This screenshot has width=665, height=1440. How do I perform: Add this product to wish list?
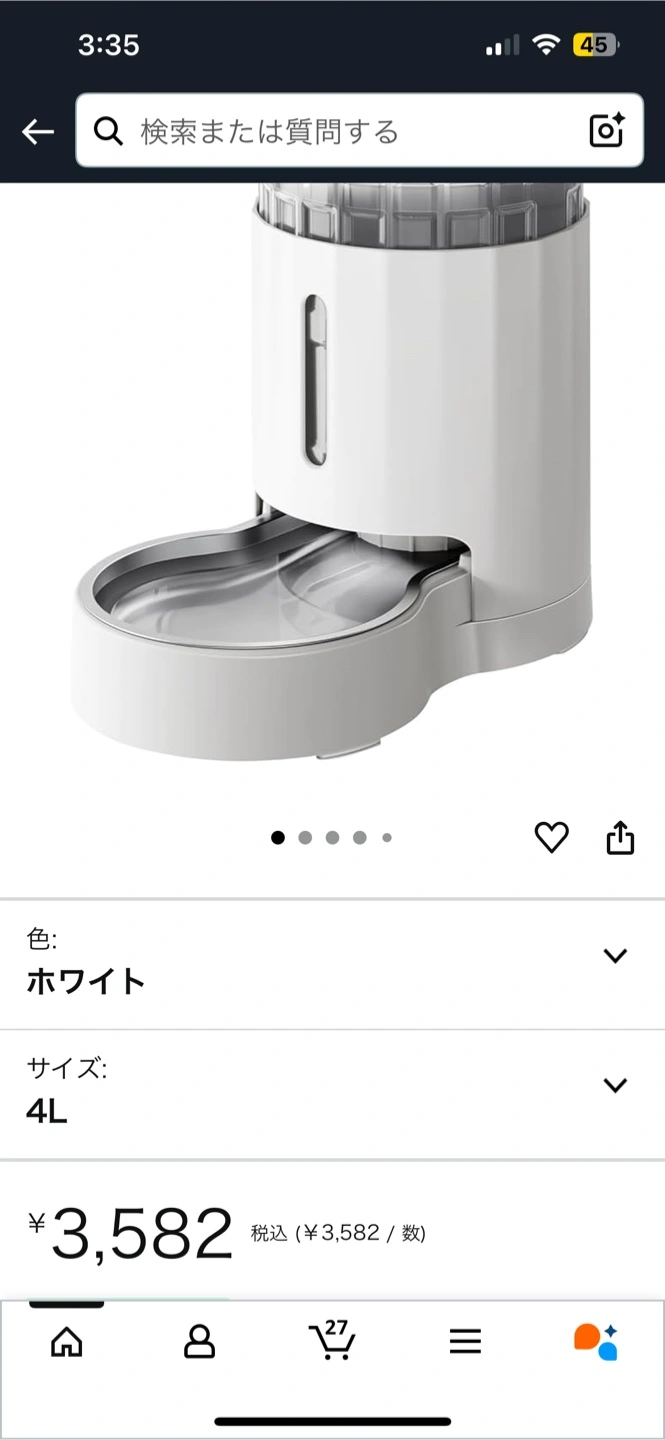pos(551,837)
